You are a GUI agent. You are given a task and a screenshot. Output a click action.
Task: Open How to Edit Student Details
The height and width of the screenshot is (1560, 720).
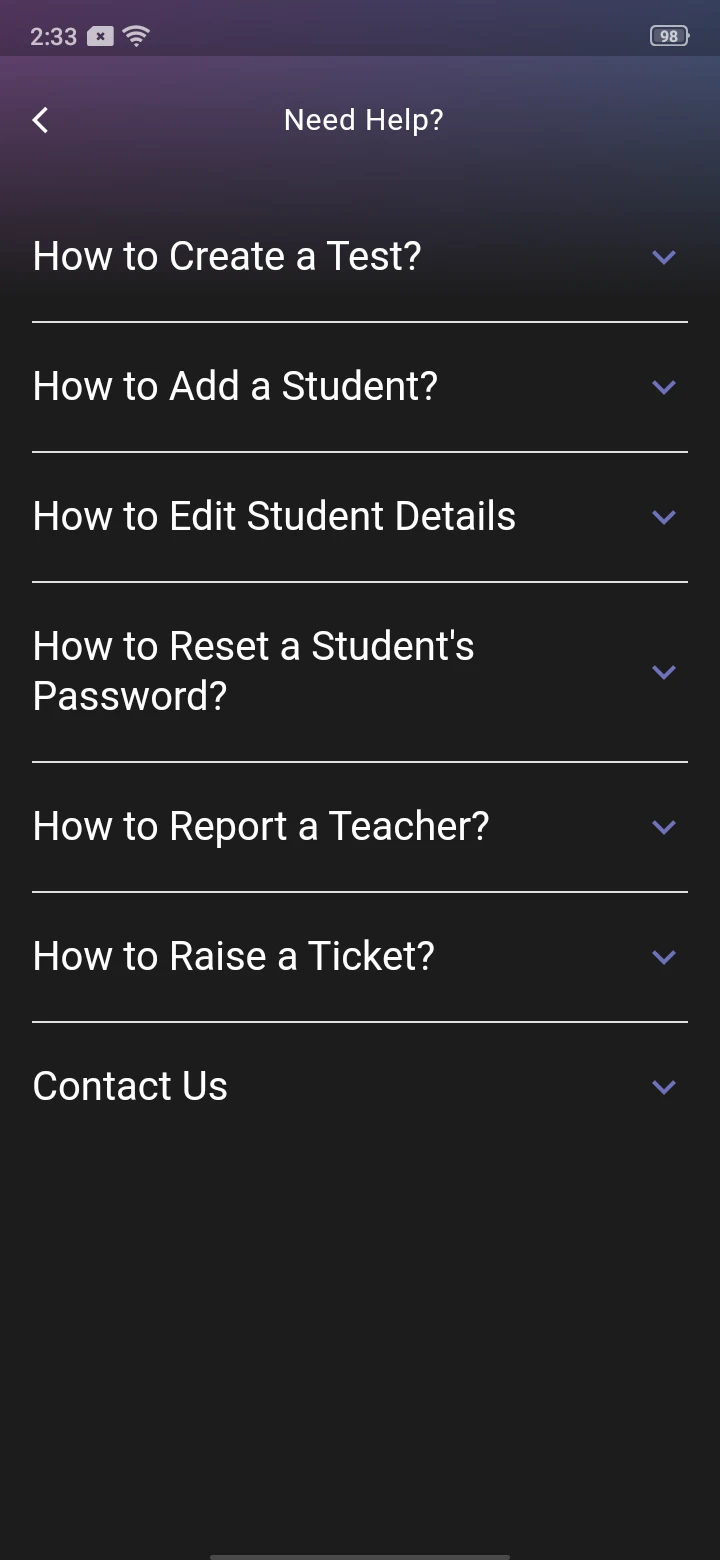point(663,517)
